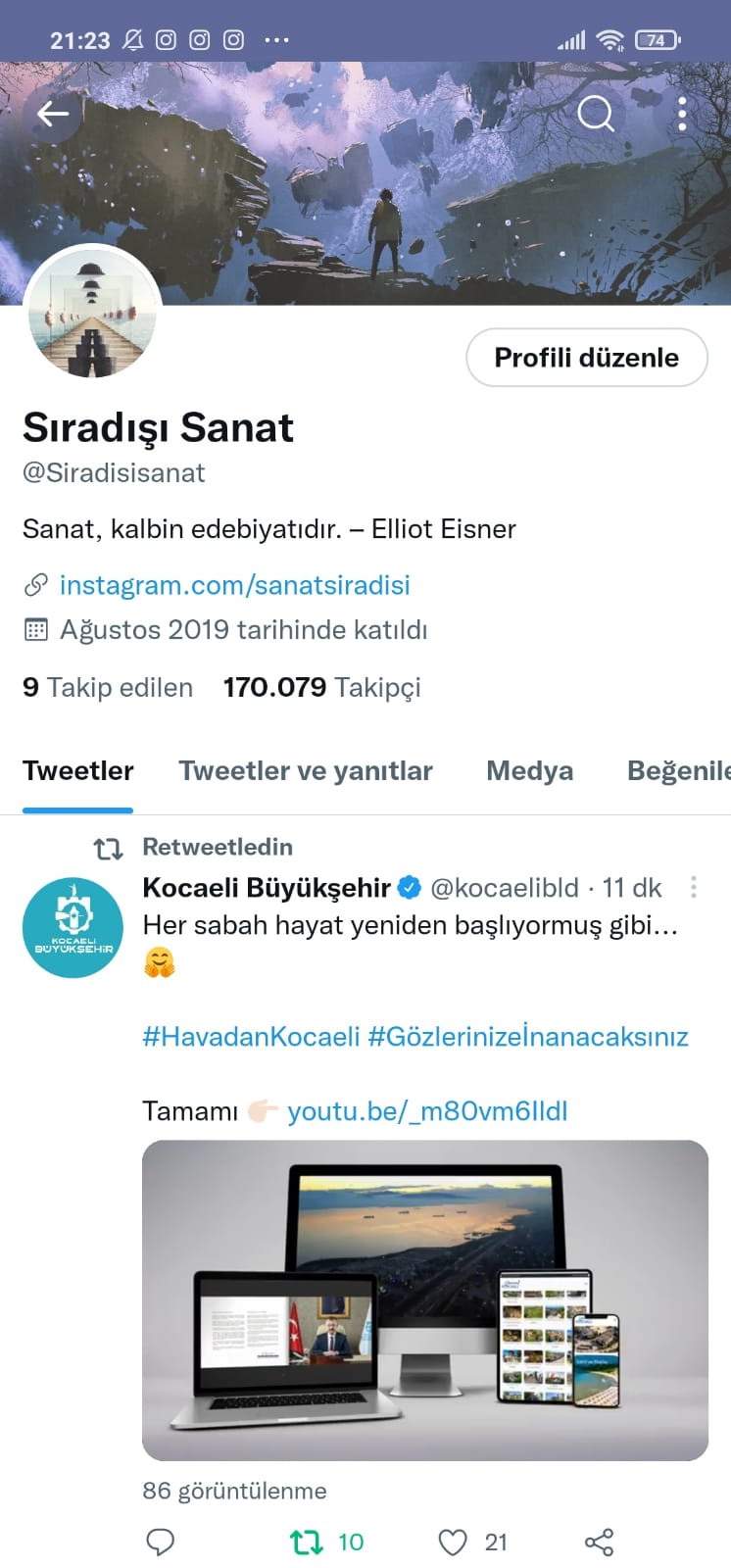This screenshot has width=731, height=1568.
Task: Tap Profili düzenle button
Action: (x=586, y=358)
